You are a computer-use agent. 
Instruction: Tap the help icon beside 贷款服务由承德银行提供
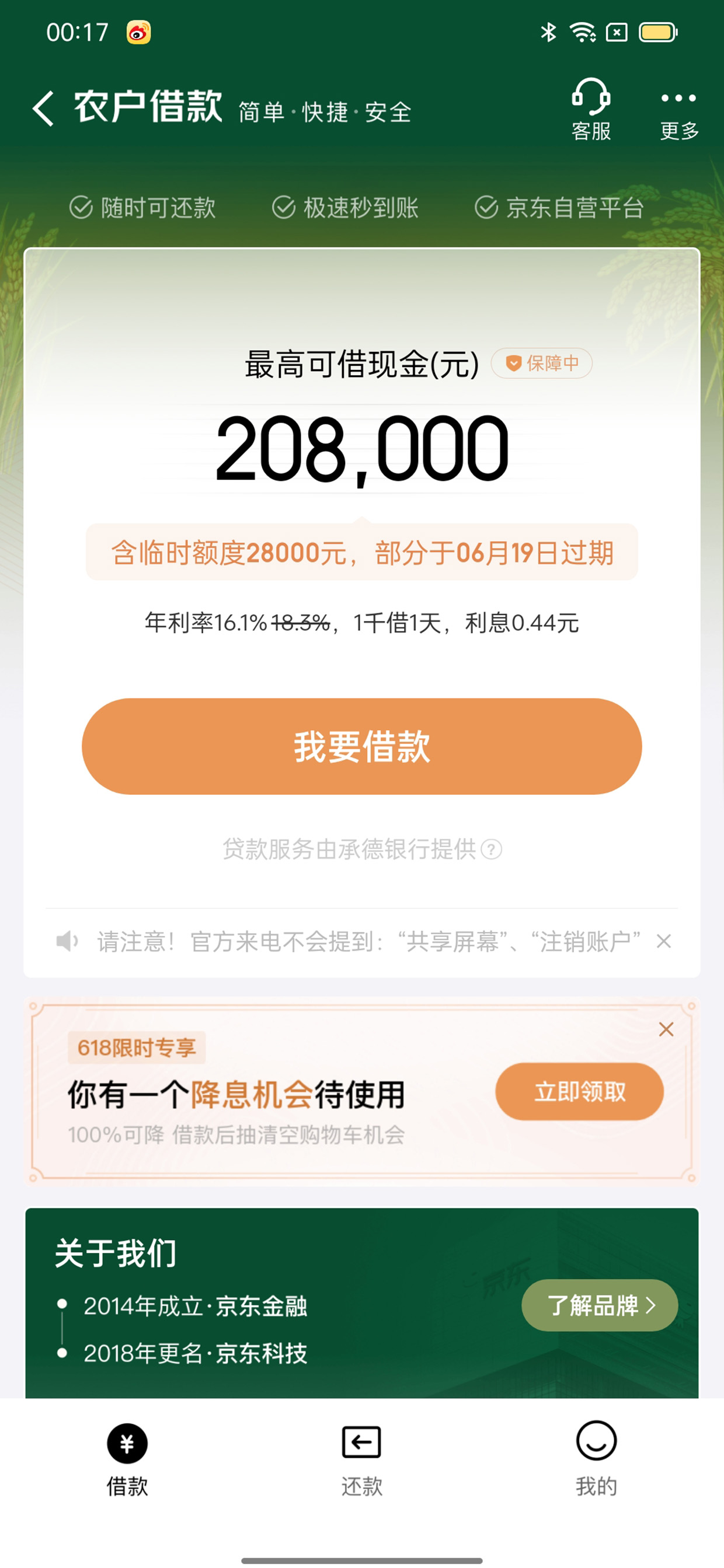pos(492,849)
